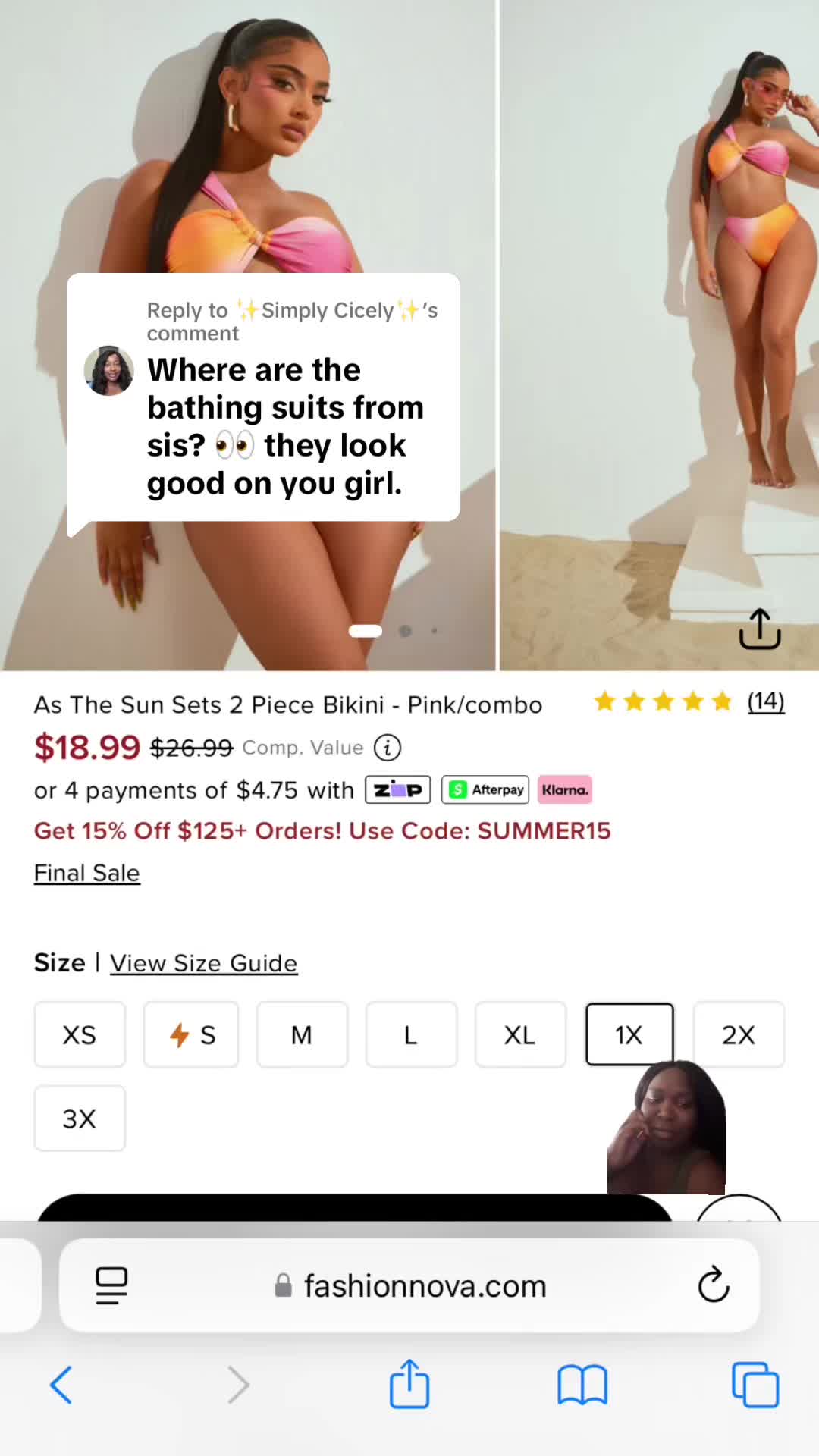Show all open Safari tabs
Viewport: 819px width, 1456px height.
[755, 1385]
